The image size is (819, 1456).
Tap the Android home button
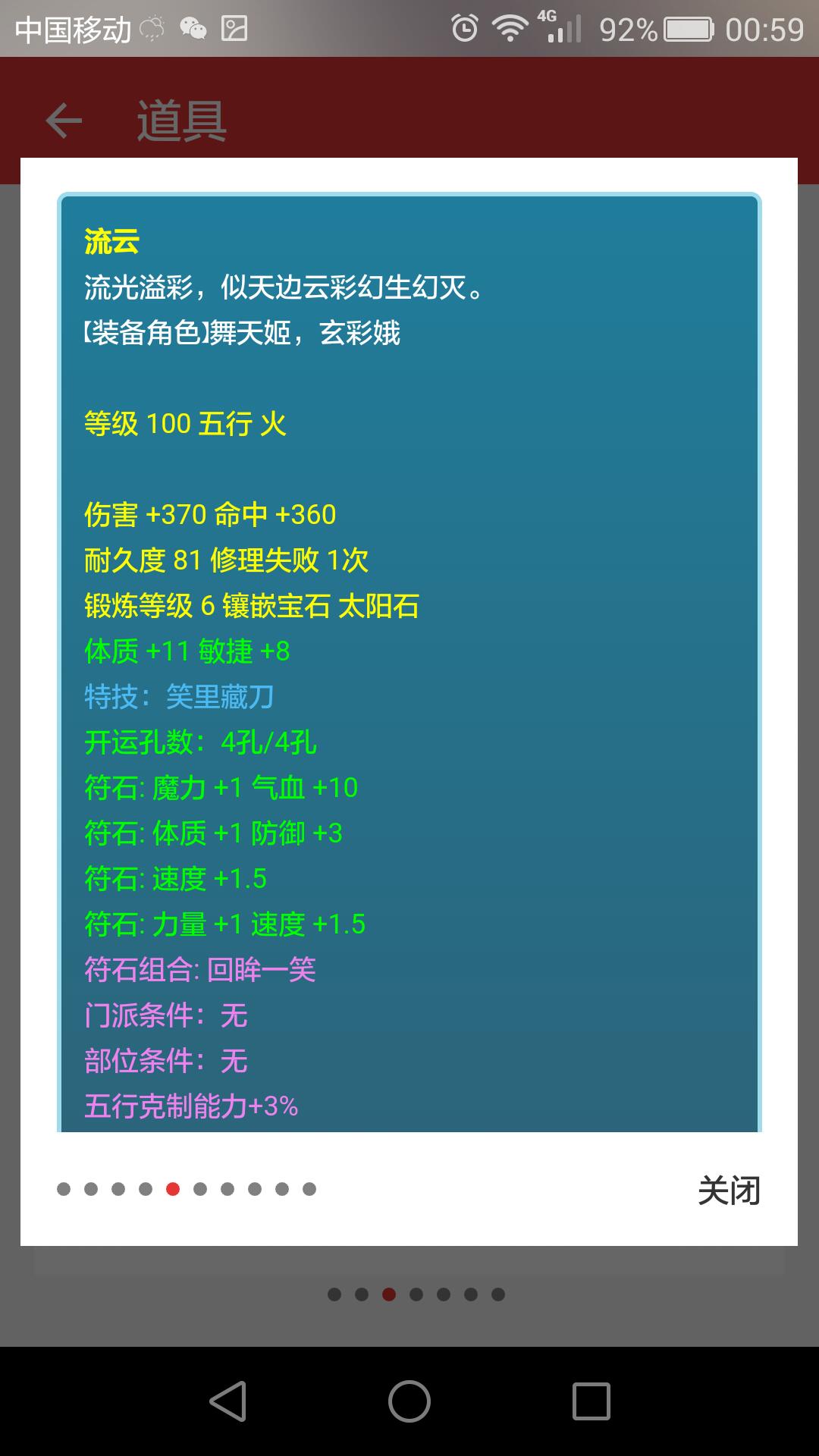[x=409, y=1401]
